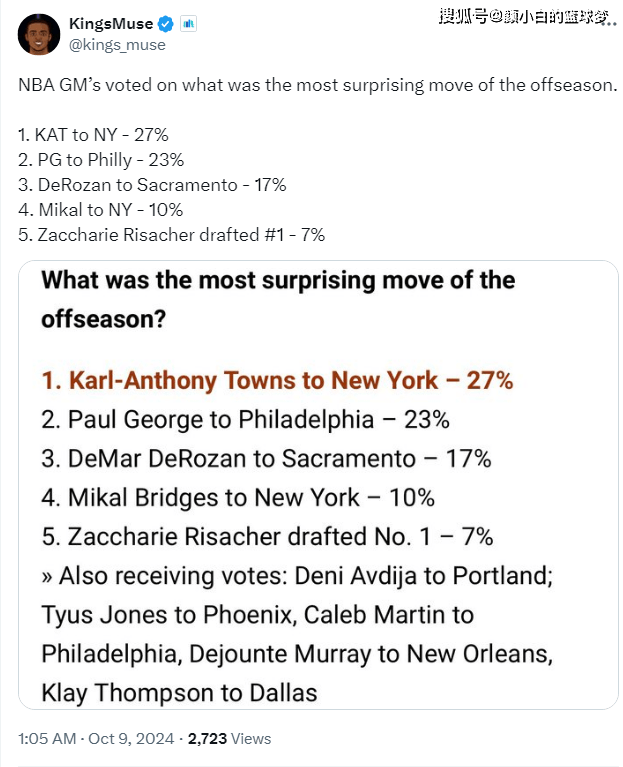Open the KingsMuse display name link
This screenshot has width=623, height=767.
[x=110, y=23]
